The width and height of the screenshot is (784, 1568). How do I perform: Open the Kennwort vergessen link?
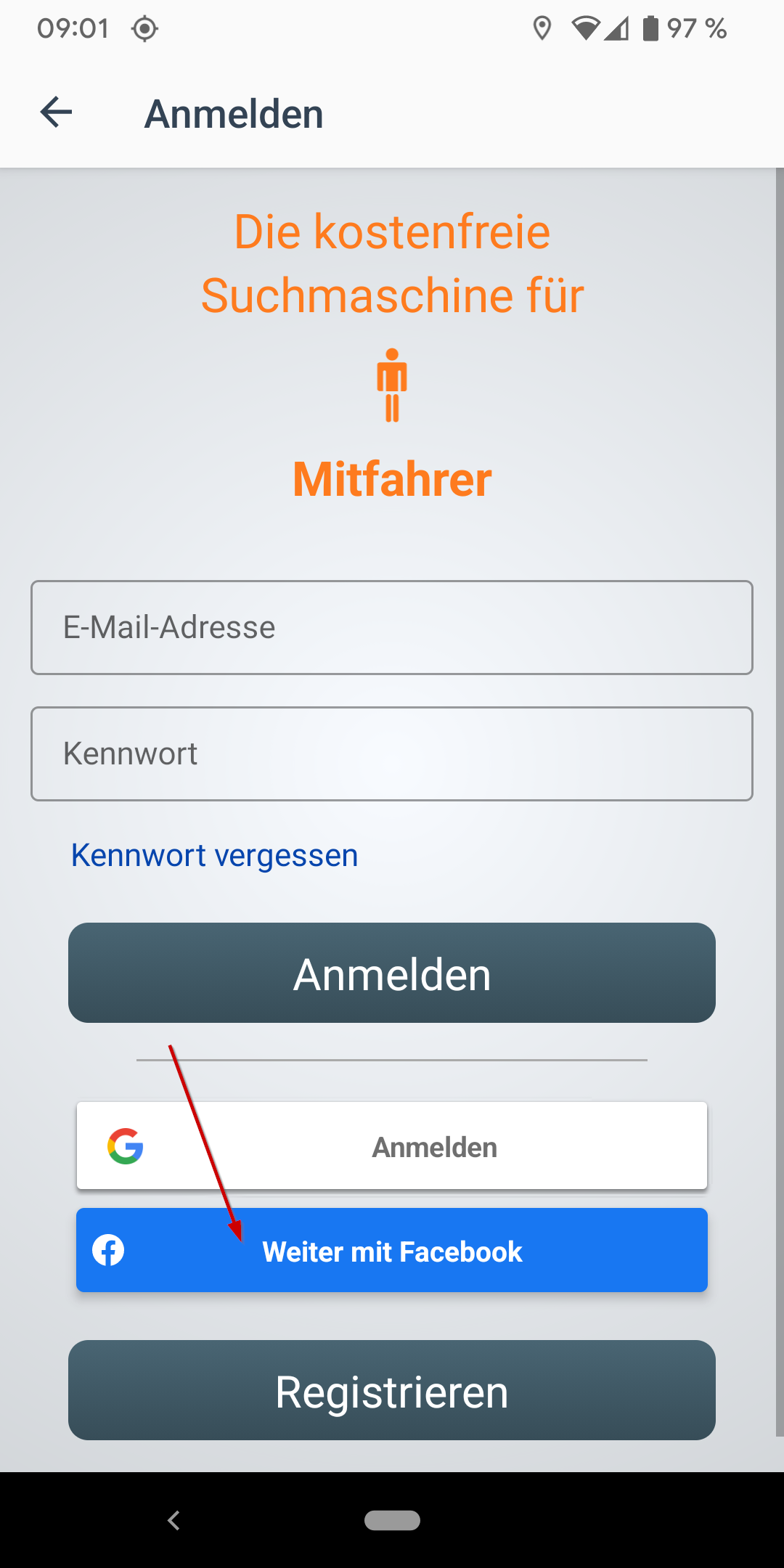(x=214, y=855)
